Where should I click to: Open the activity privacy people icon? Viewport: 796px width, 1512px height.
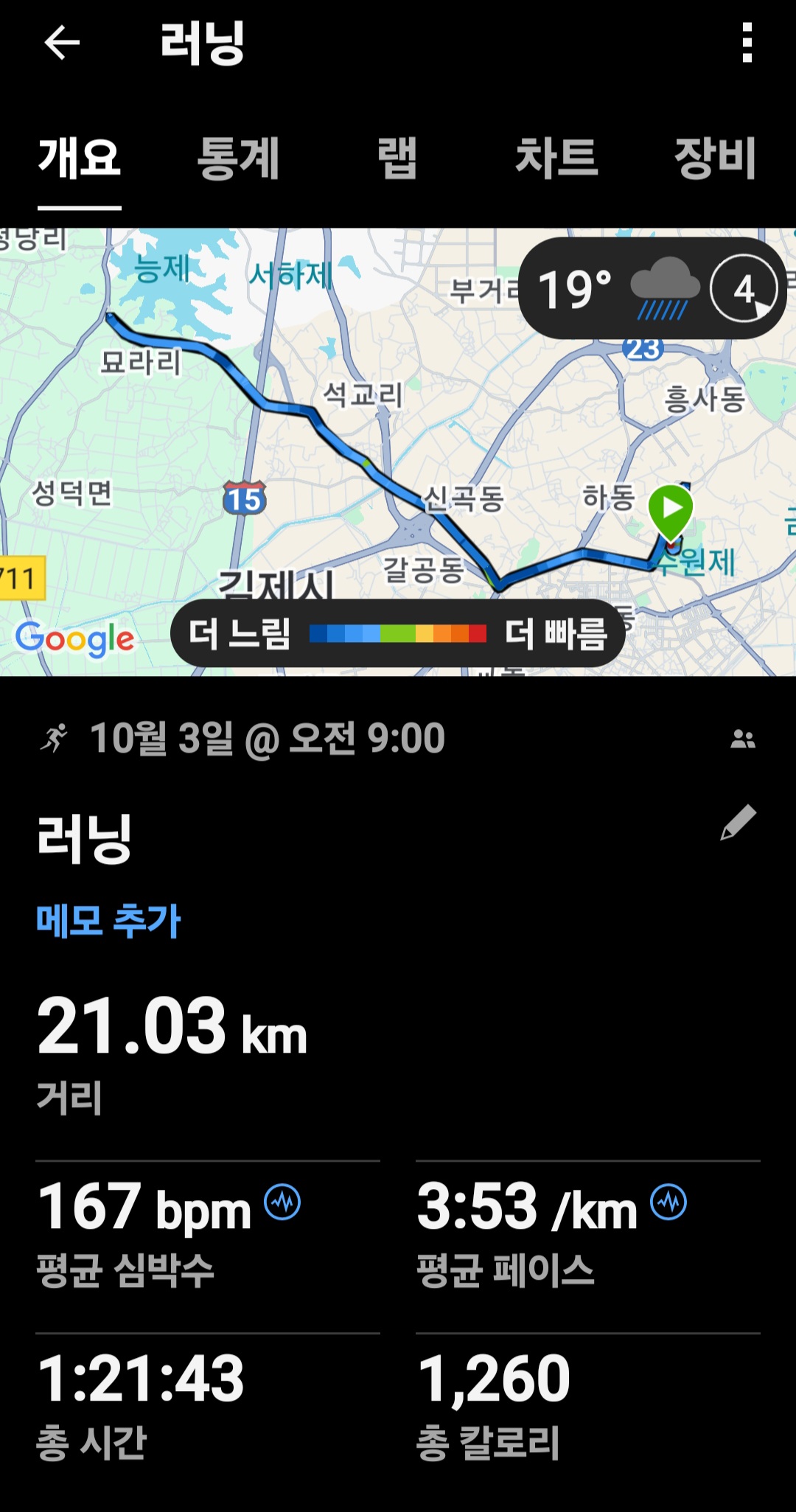pos(742,739)
